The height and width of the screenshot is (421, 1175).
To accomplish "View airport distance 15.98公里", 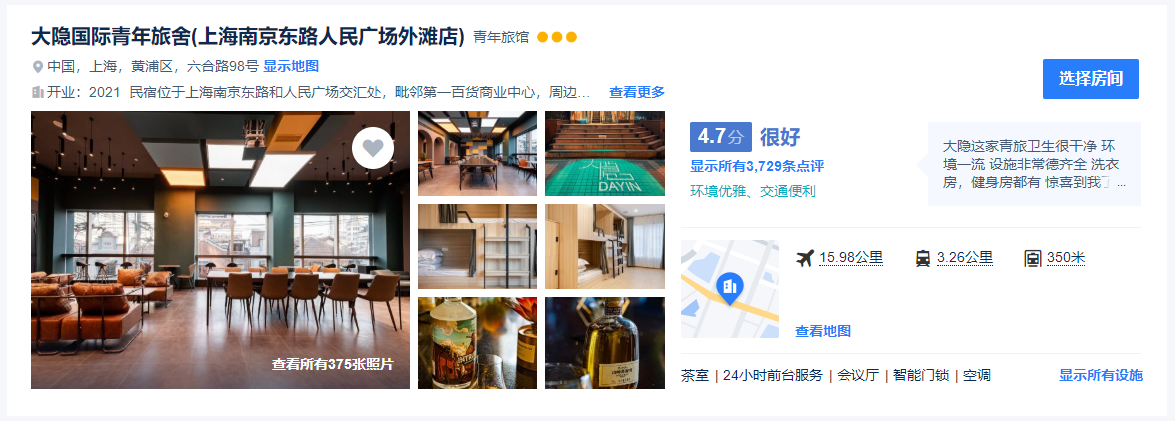I will pyautogui.click(x=850, y=258).
